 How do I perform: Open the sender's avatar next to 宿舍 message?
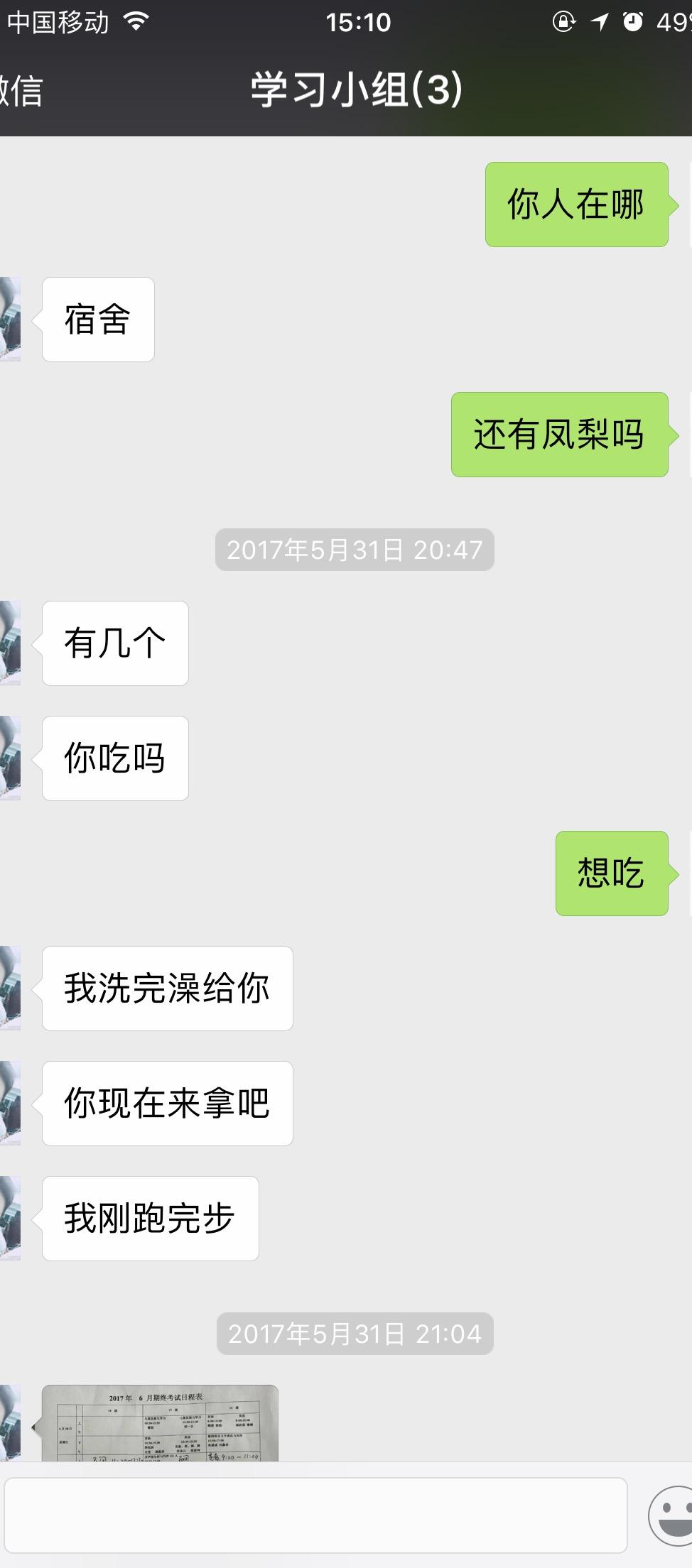(x=11, y=320)
